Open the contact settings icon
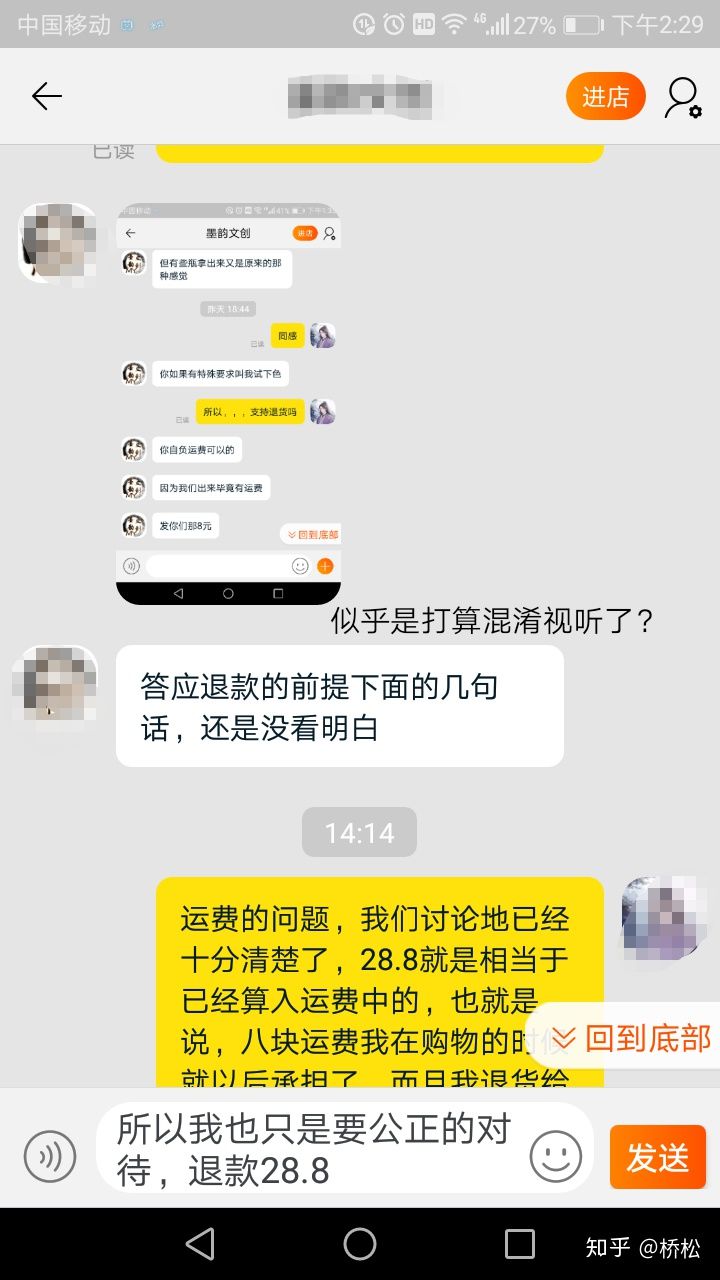Screen dimensions: 720x1280 click(x=683, y=97)
